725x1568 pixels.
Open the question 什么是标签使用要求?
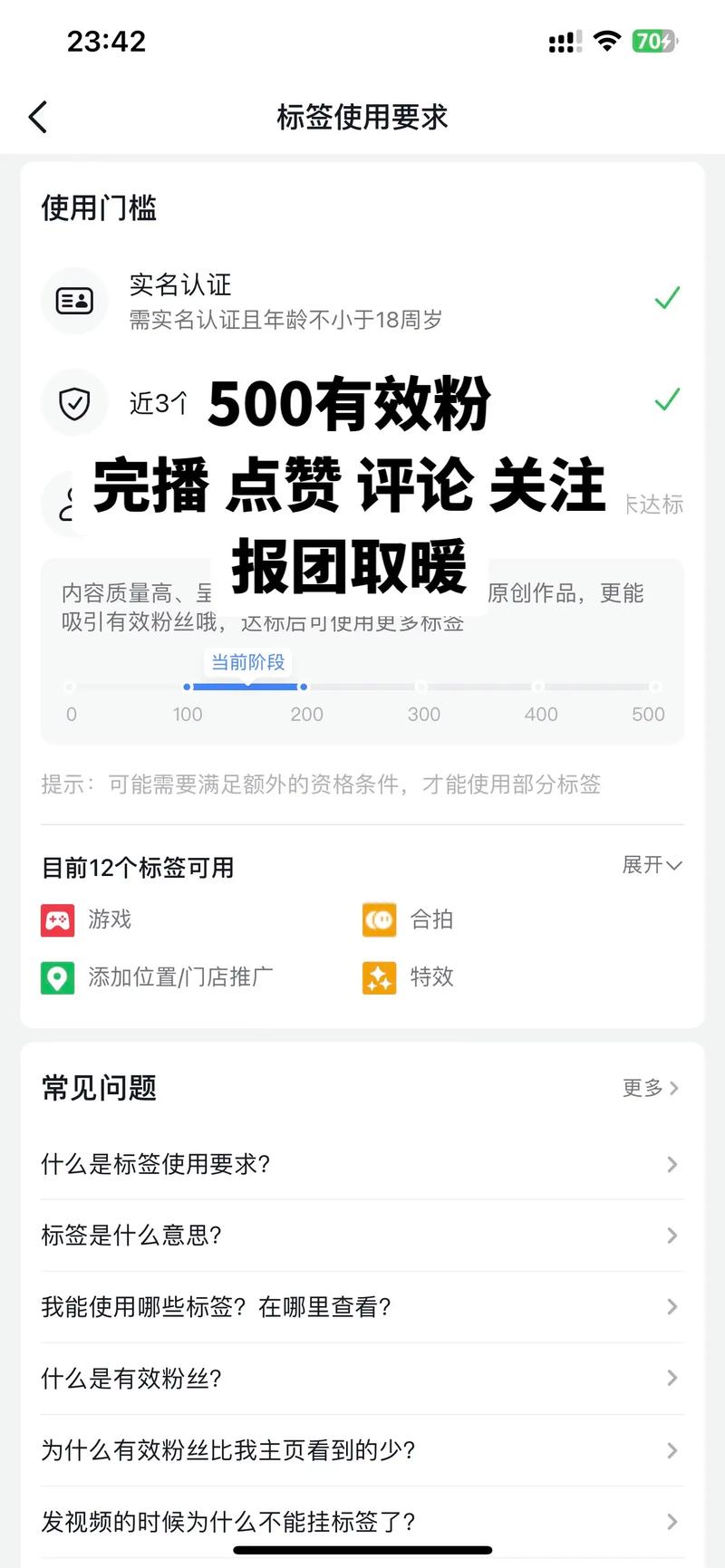(x=362, y=1164)
